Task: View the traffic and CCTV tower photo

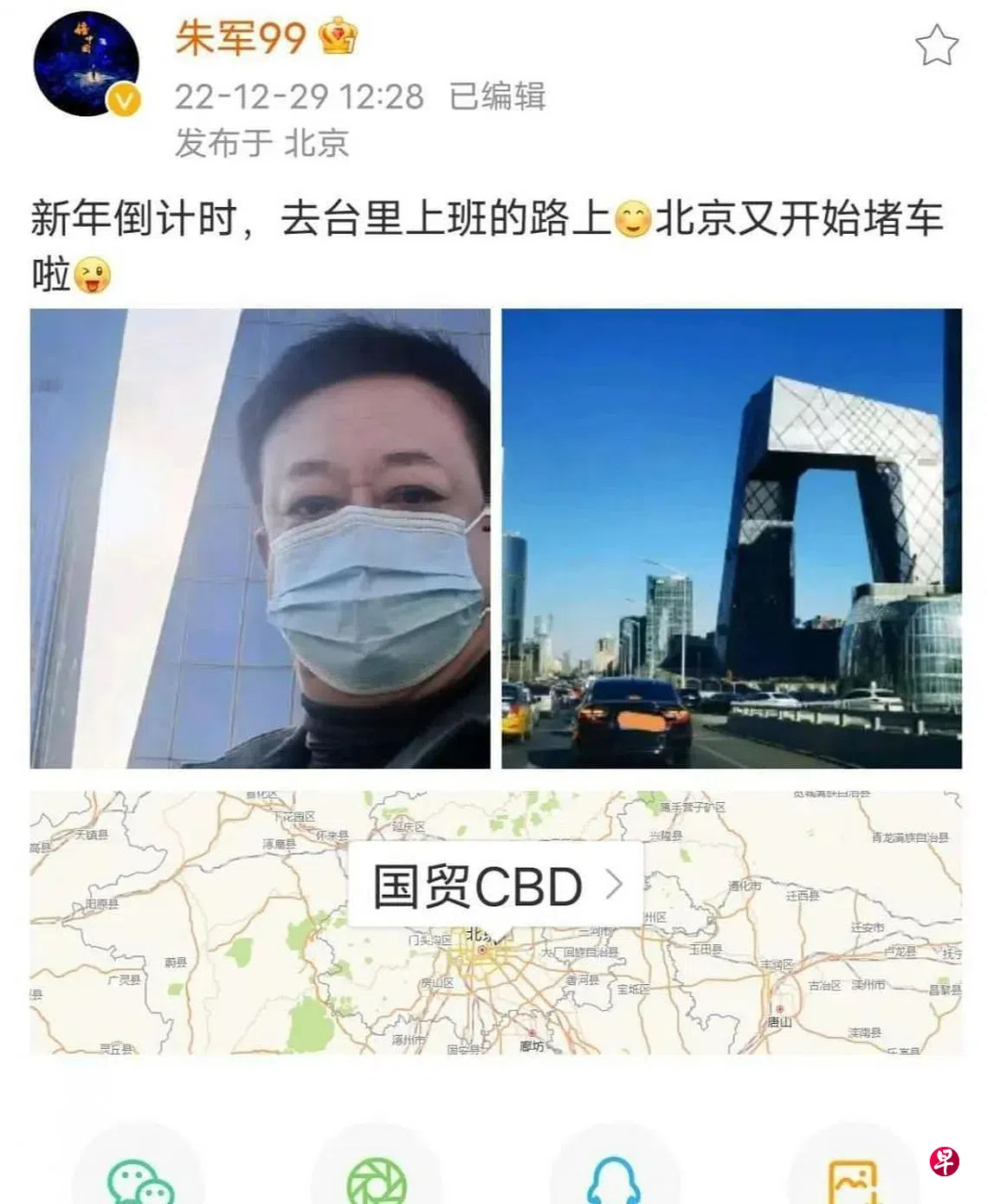Action: tap(732, 539)
